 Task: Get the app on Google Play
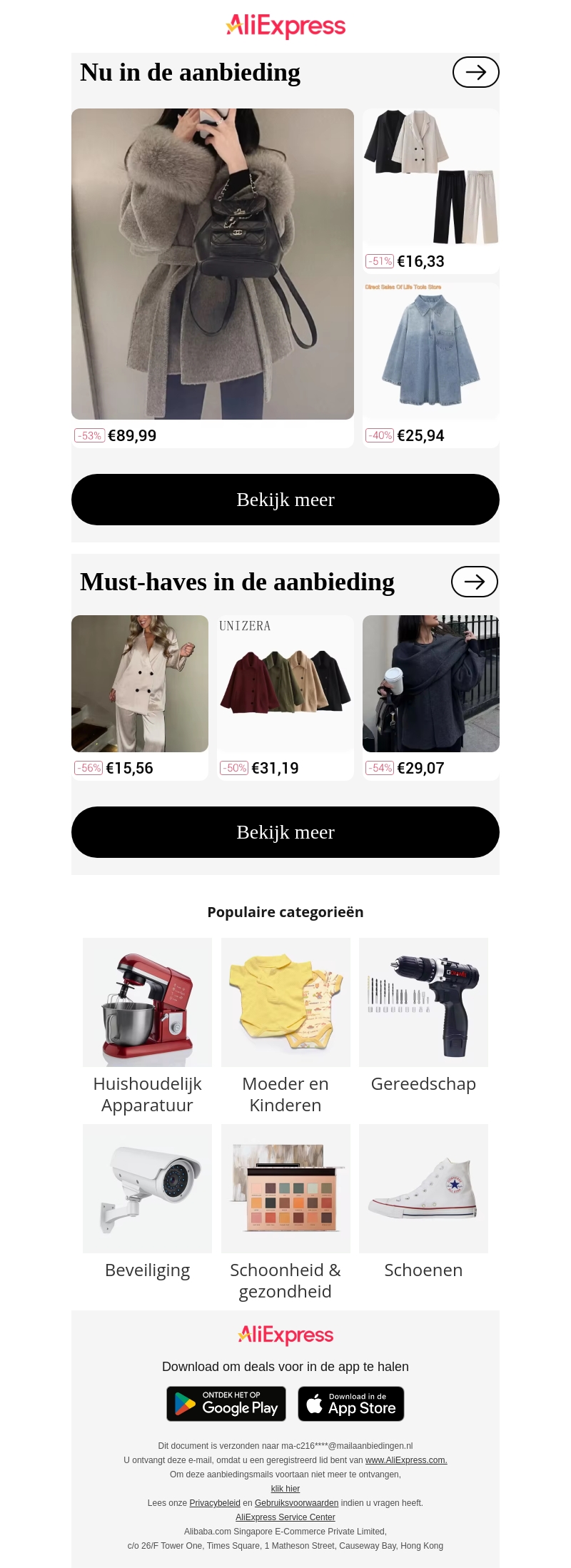(x=226, y=1404)
